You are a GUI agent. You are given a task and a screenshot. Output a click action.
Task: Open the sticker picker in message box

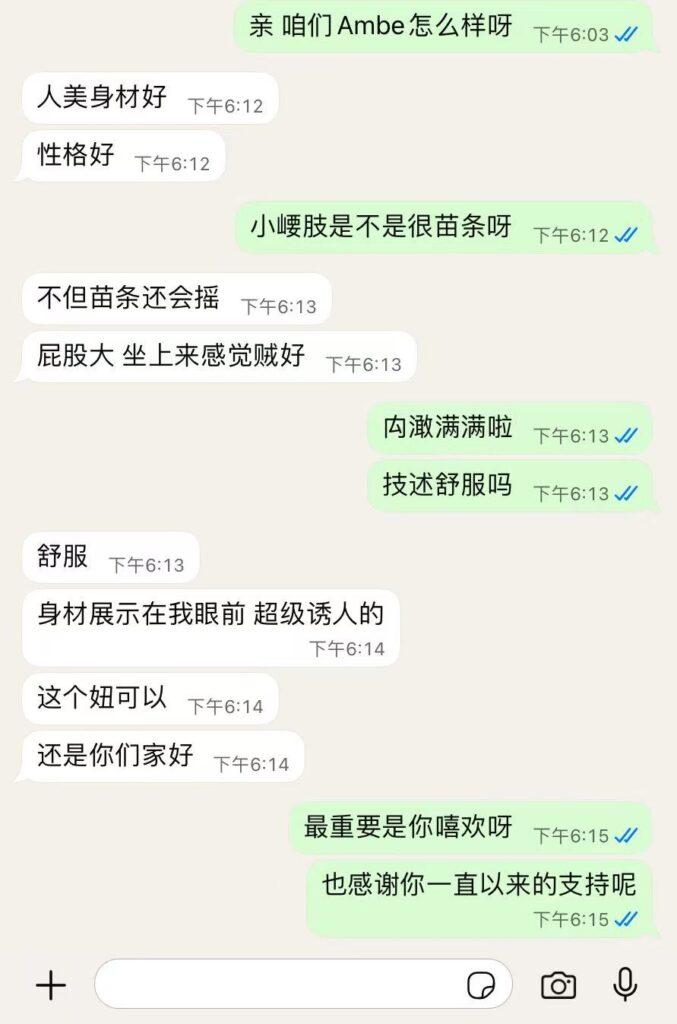pos(481,986)
